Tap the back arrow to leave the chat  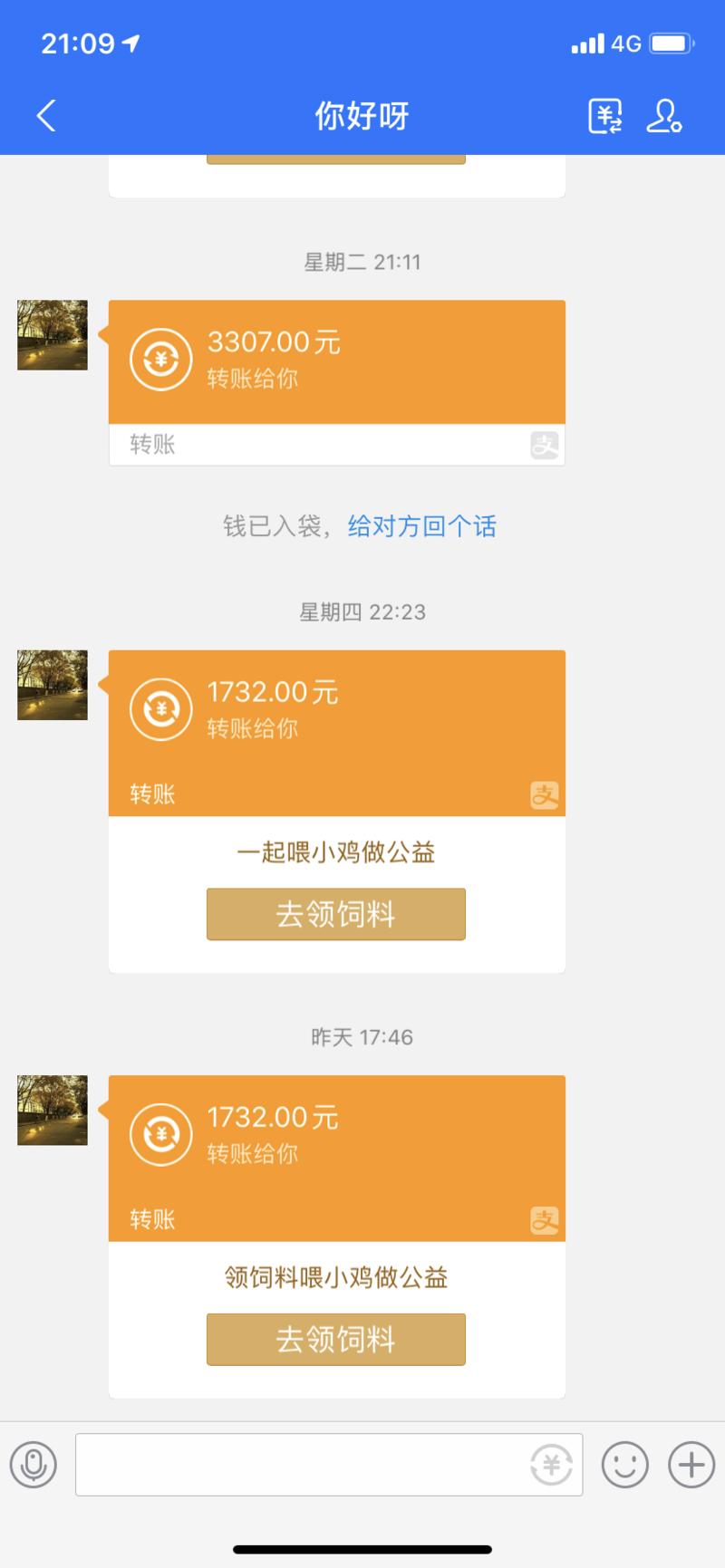point(44,116)
